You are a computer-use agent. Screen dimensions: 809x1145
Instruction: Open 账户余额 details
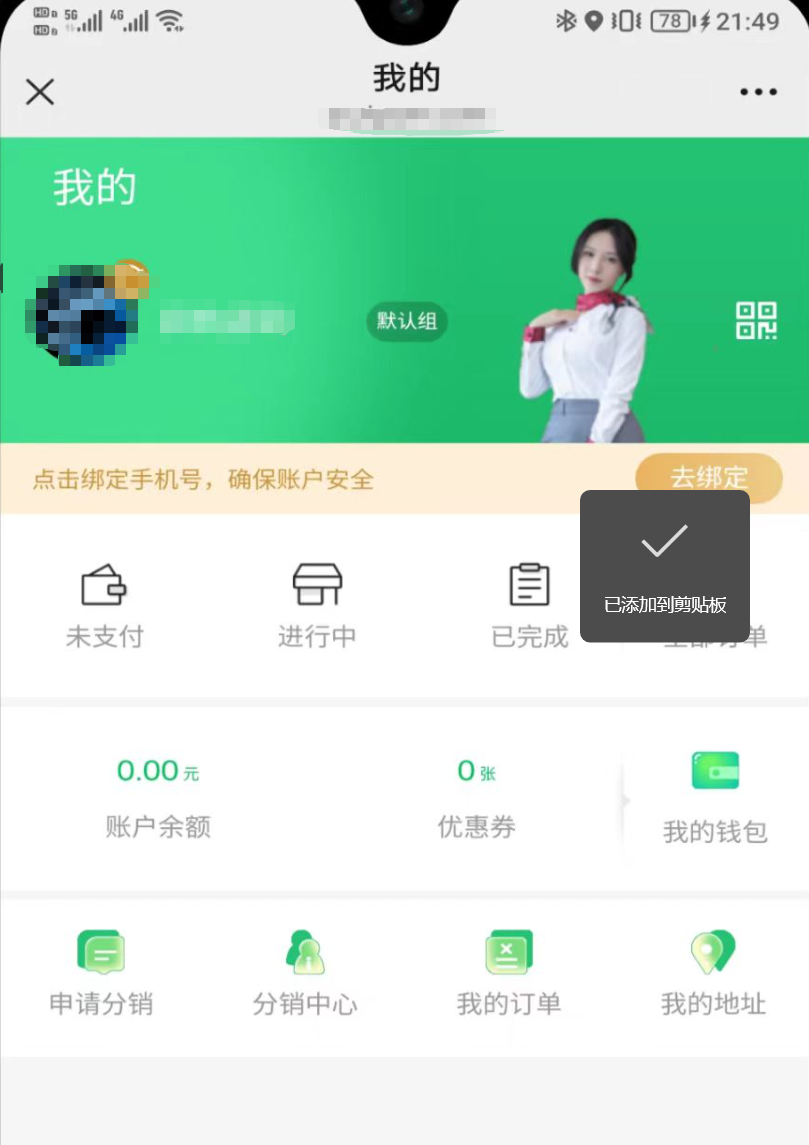158,797
